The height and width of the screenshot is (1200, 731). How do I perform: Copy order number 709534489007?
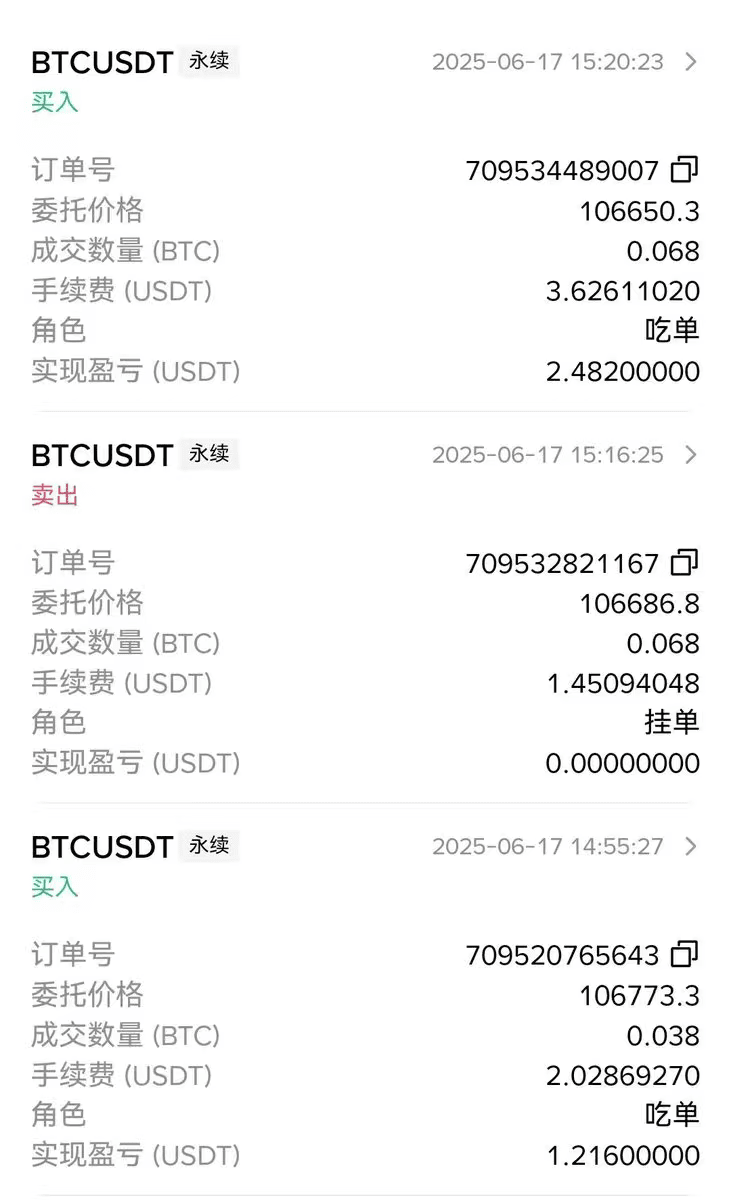(x=684, y=170)
